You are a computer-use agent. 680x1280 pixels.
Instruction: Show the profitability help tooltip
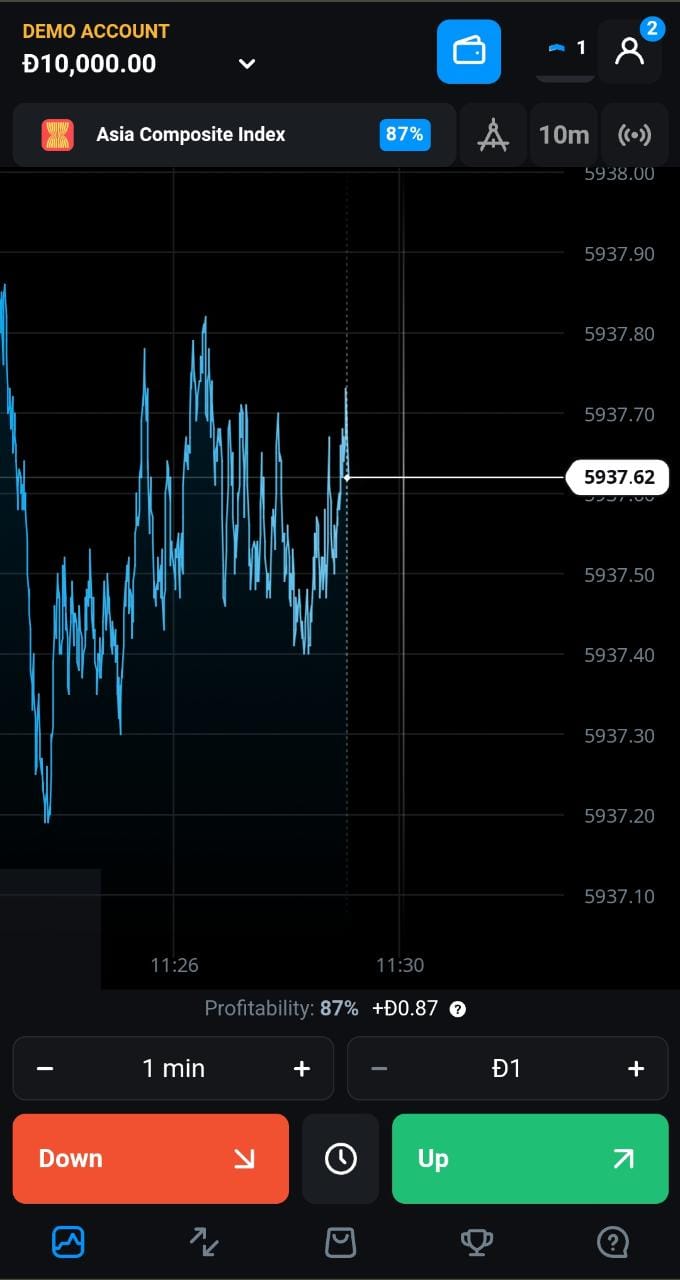pos(458,1009)
